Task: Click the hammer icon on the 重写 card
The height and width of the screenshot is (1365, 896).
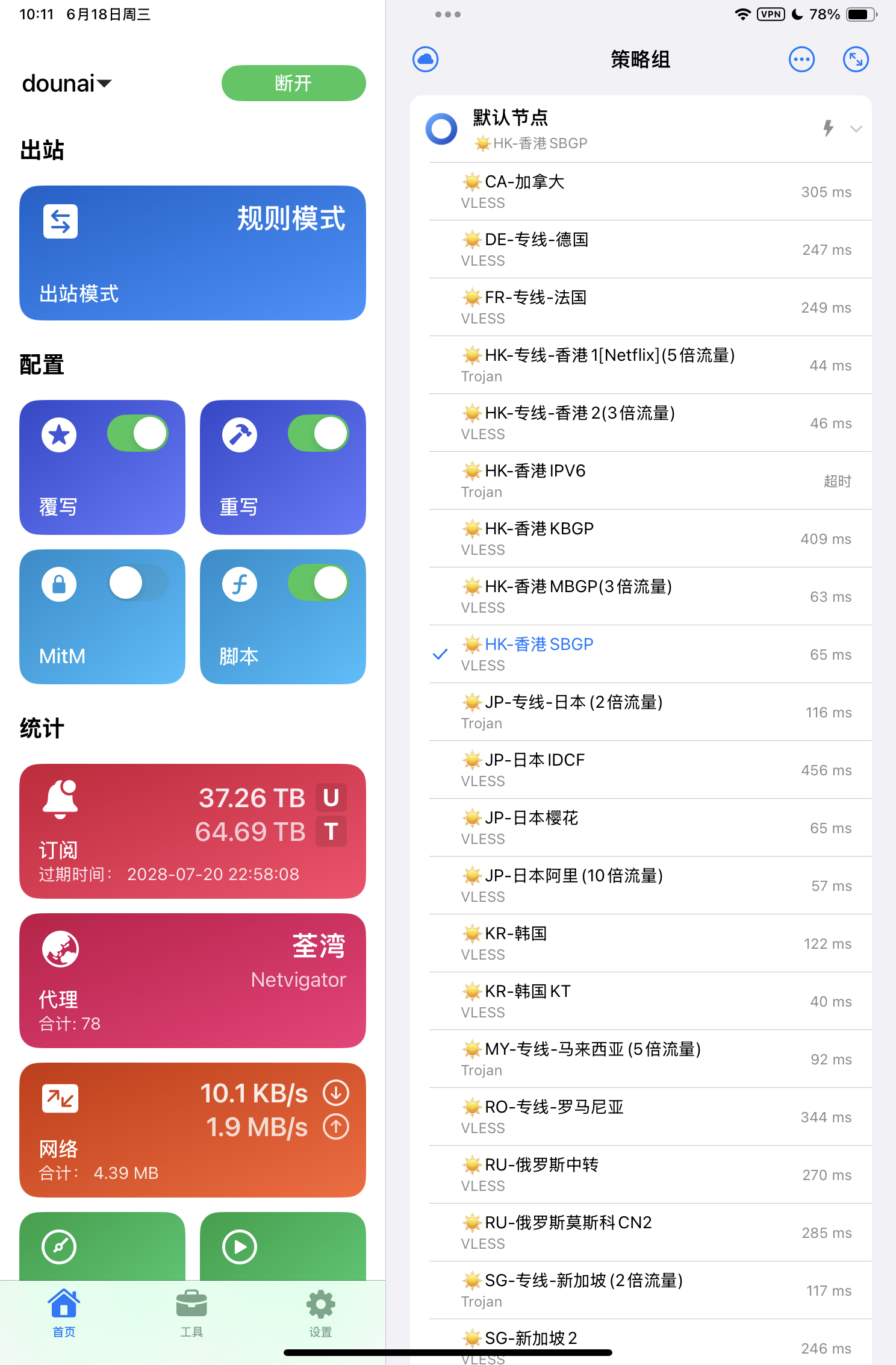Action: (239, 434)
